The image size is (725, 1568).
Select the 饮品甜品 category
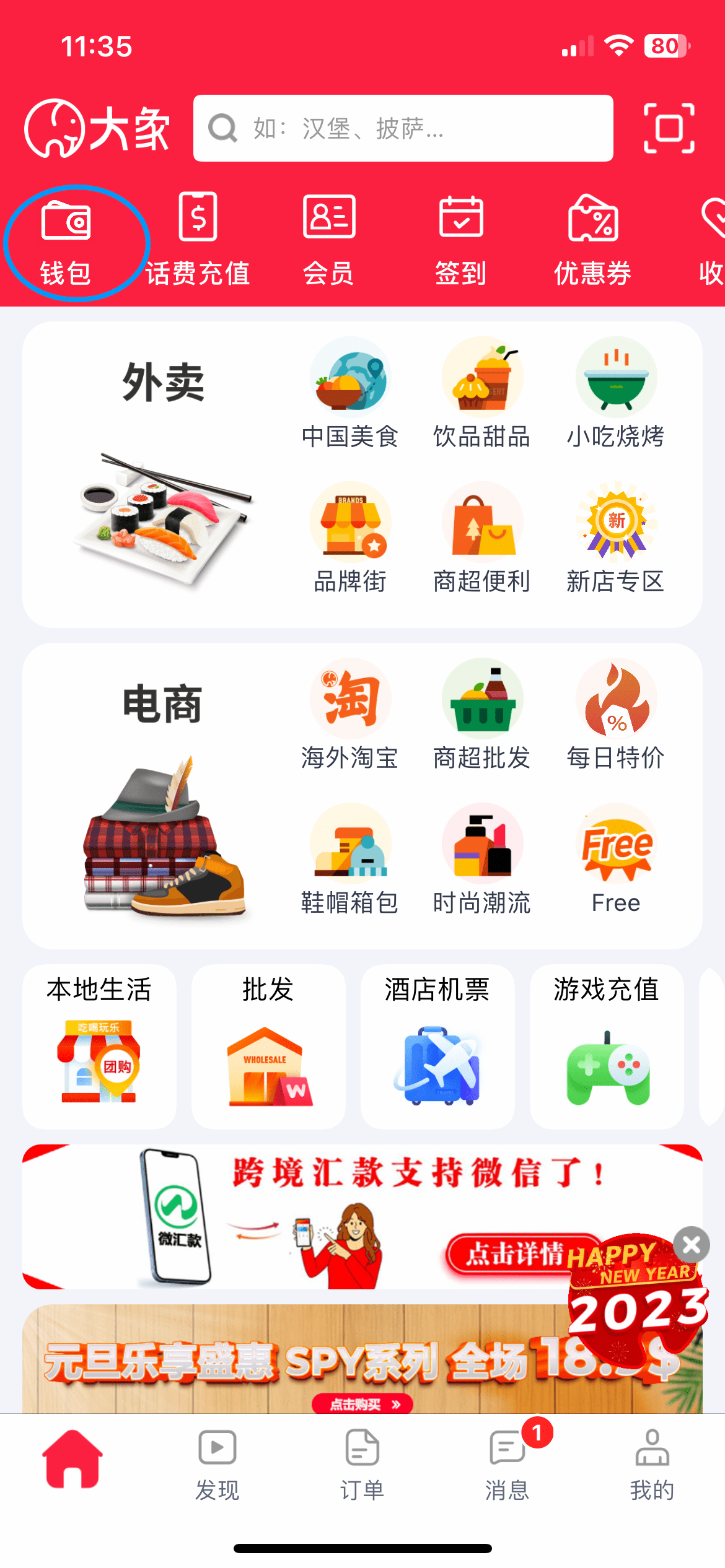(482, 394)
